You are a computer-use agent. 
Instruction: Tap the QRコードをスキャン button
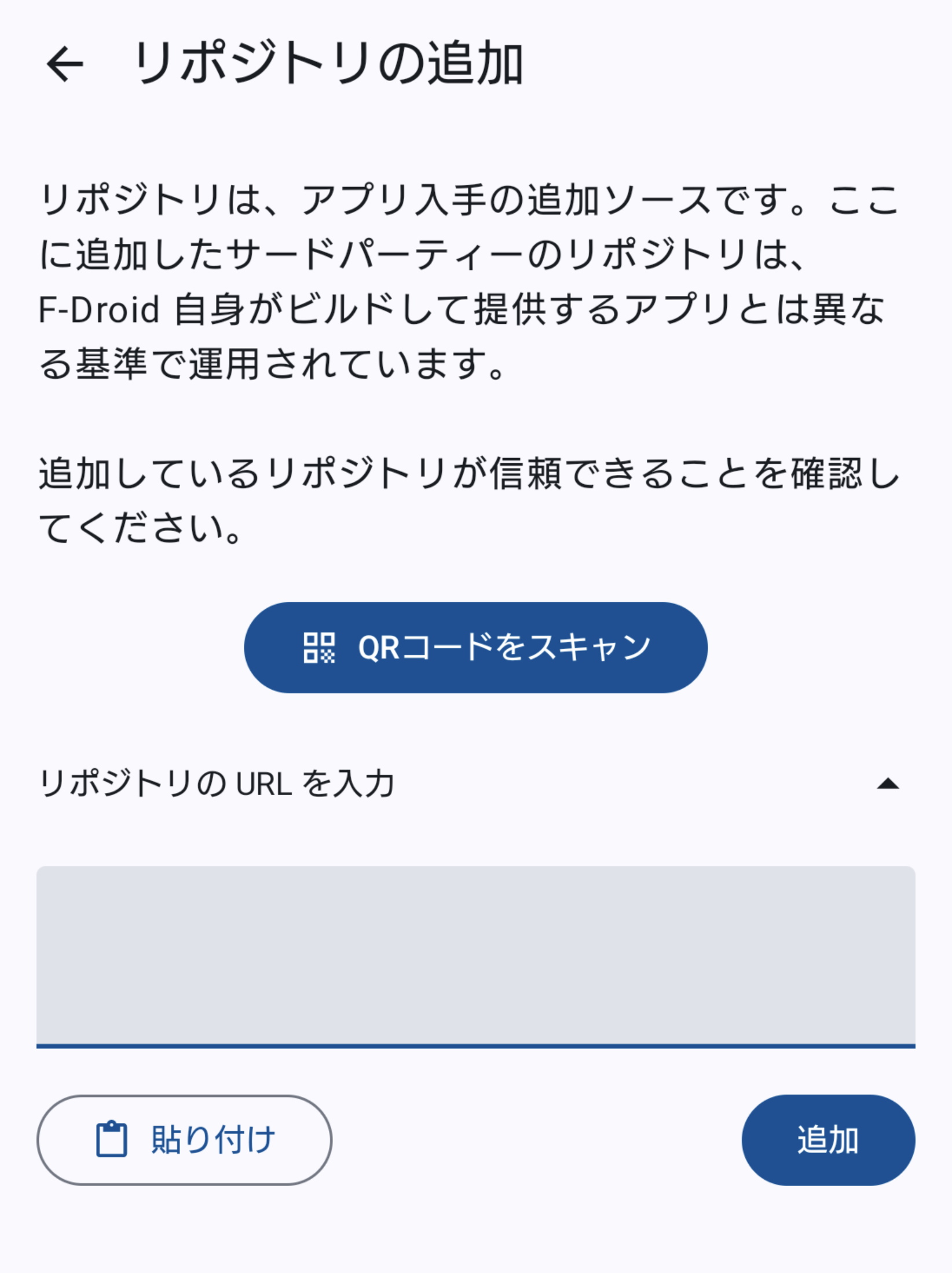(475, 647)
